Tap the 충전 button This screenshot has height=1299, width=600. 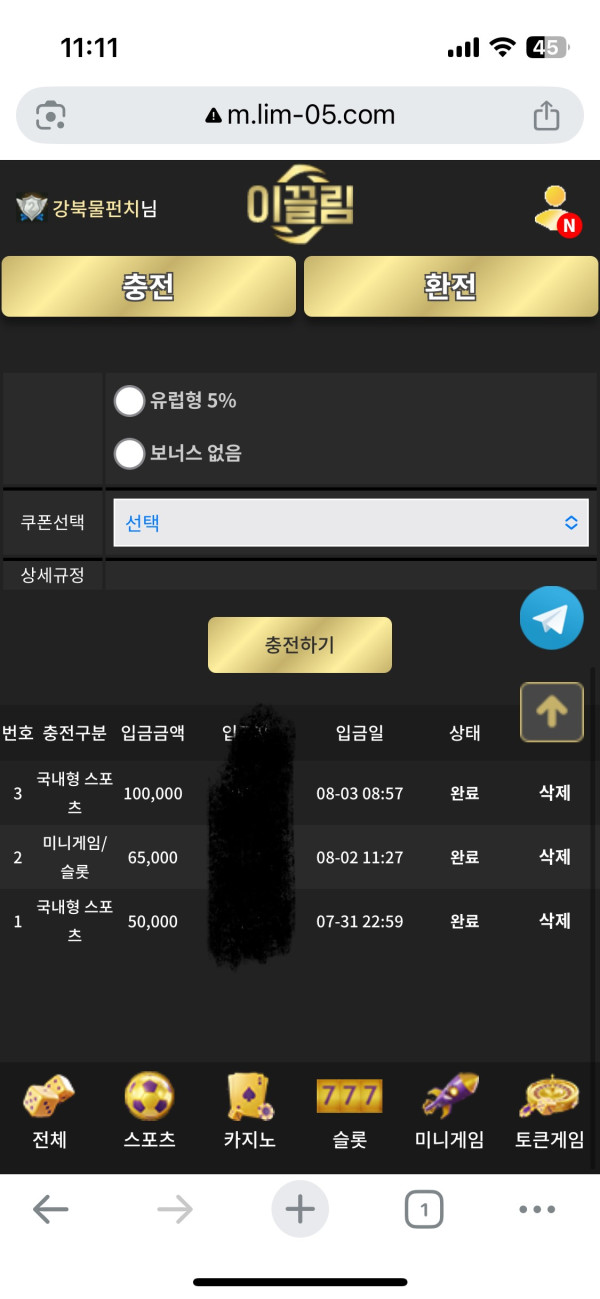point(148,287)
